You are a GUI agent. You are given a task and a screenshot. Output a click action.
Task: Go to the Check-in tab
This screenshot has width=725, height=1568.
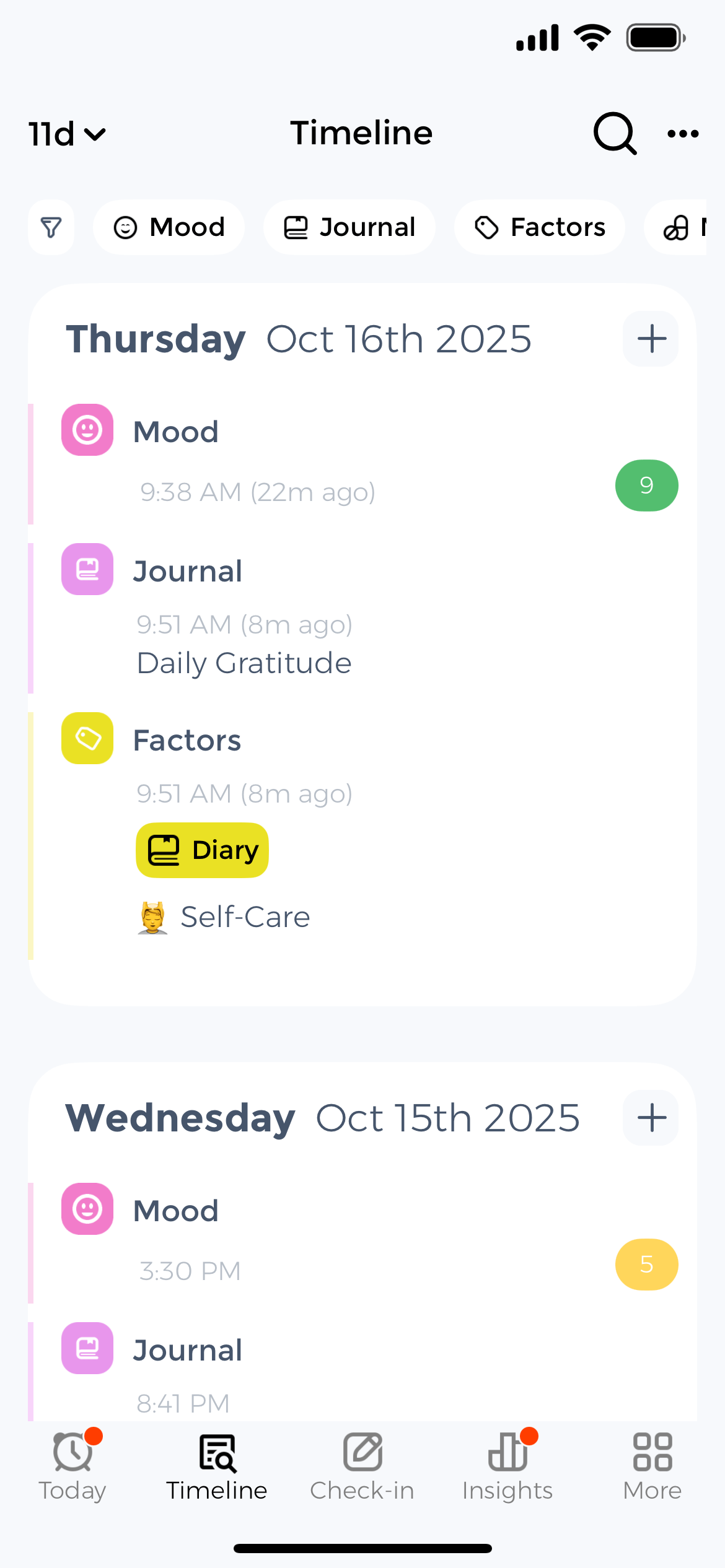pos(362,1466)
